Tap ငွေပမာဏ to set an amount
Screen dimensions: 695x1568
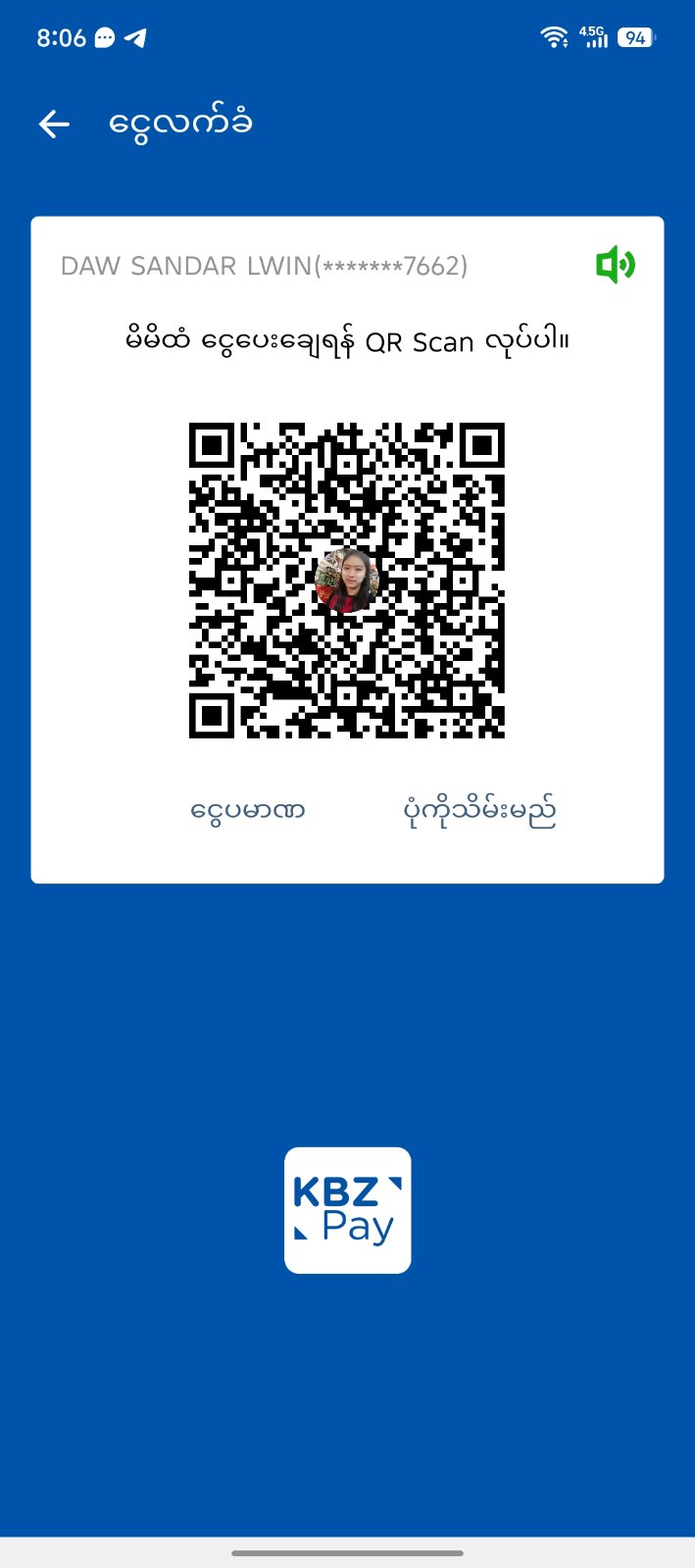click(248, 811)
